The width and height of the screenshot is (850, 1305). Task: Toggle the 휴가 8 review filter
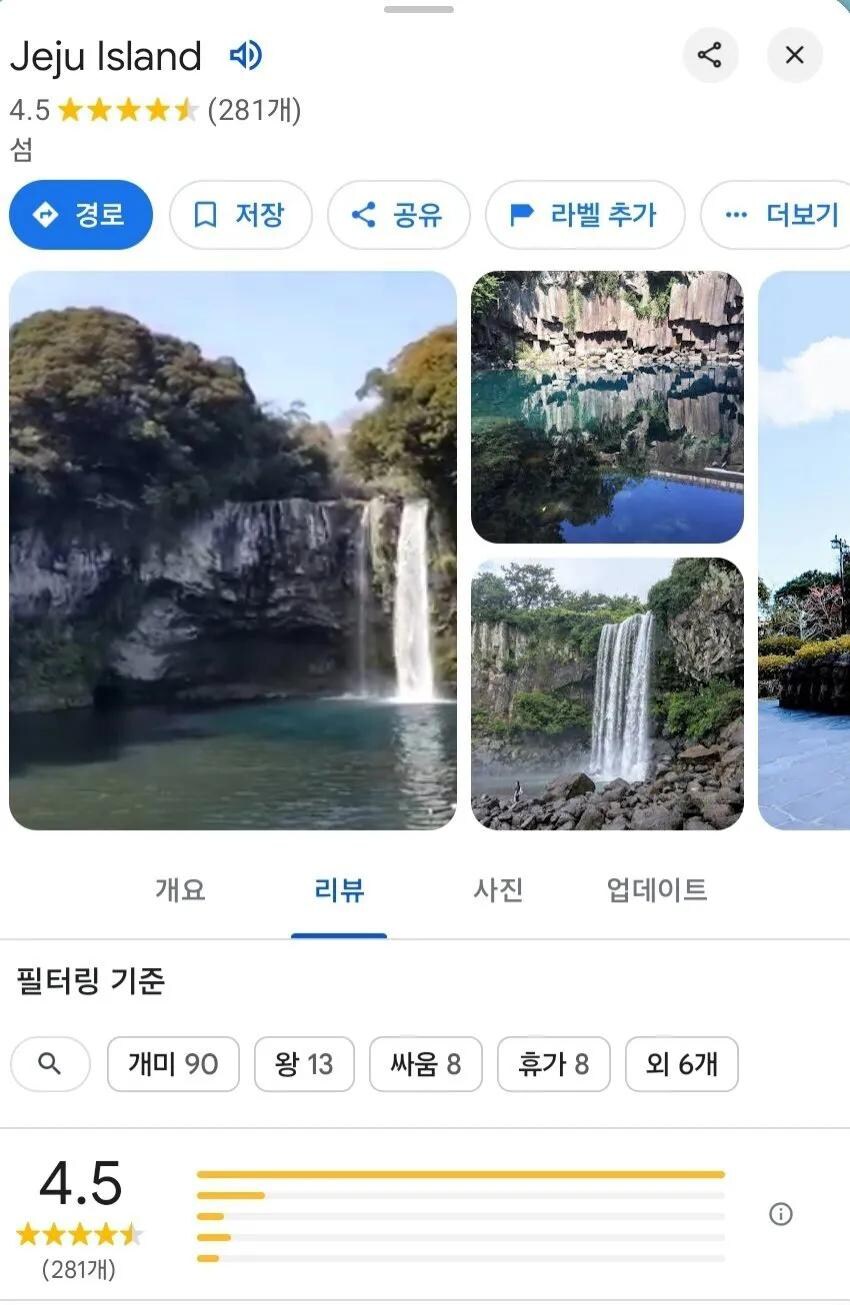point(553,1064)
